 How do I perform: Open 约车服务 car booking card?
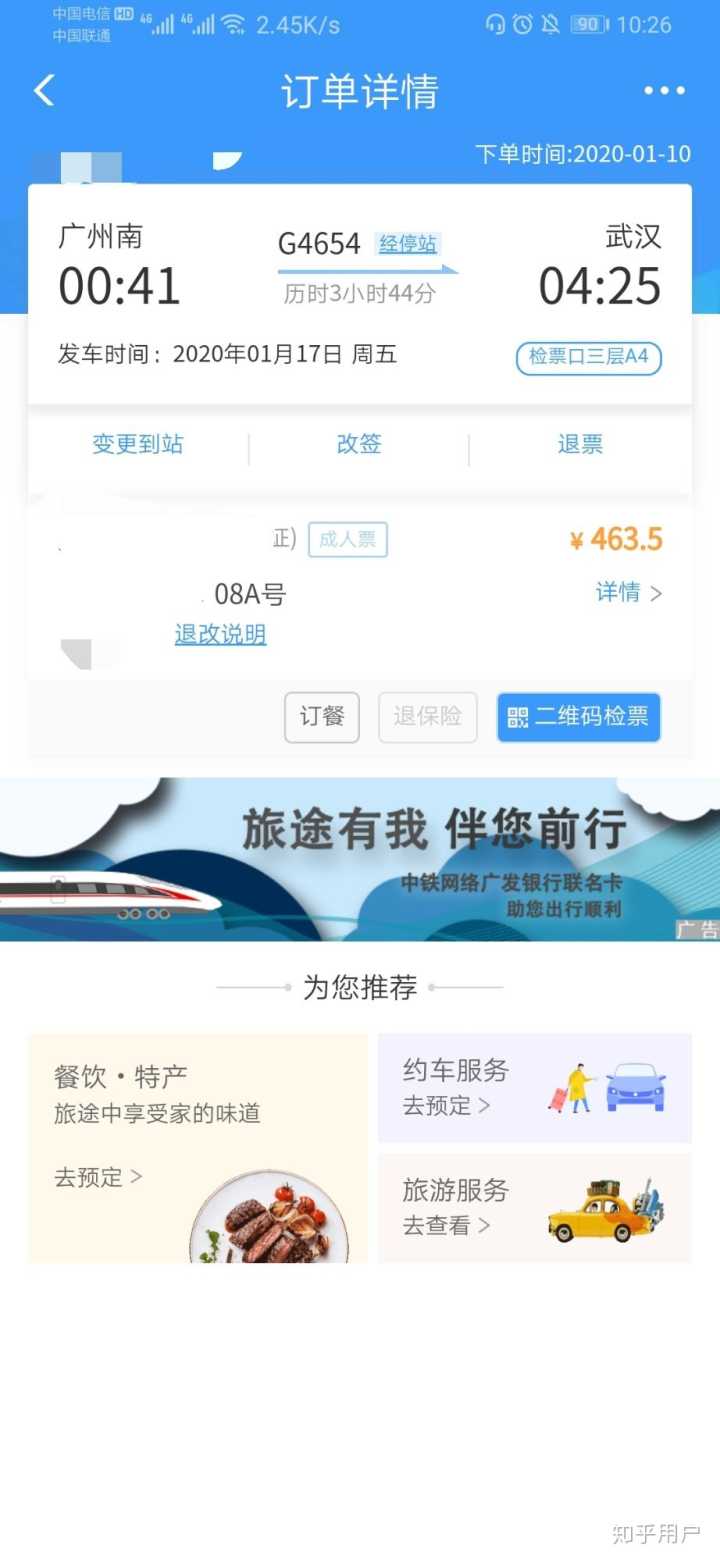click(x=534, y=1088)
